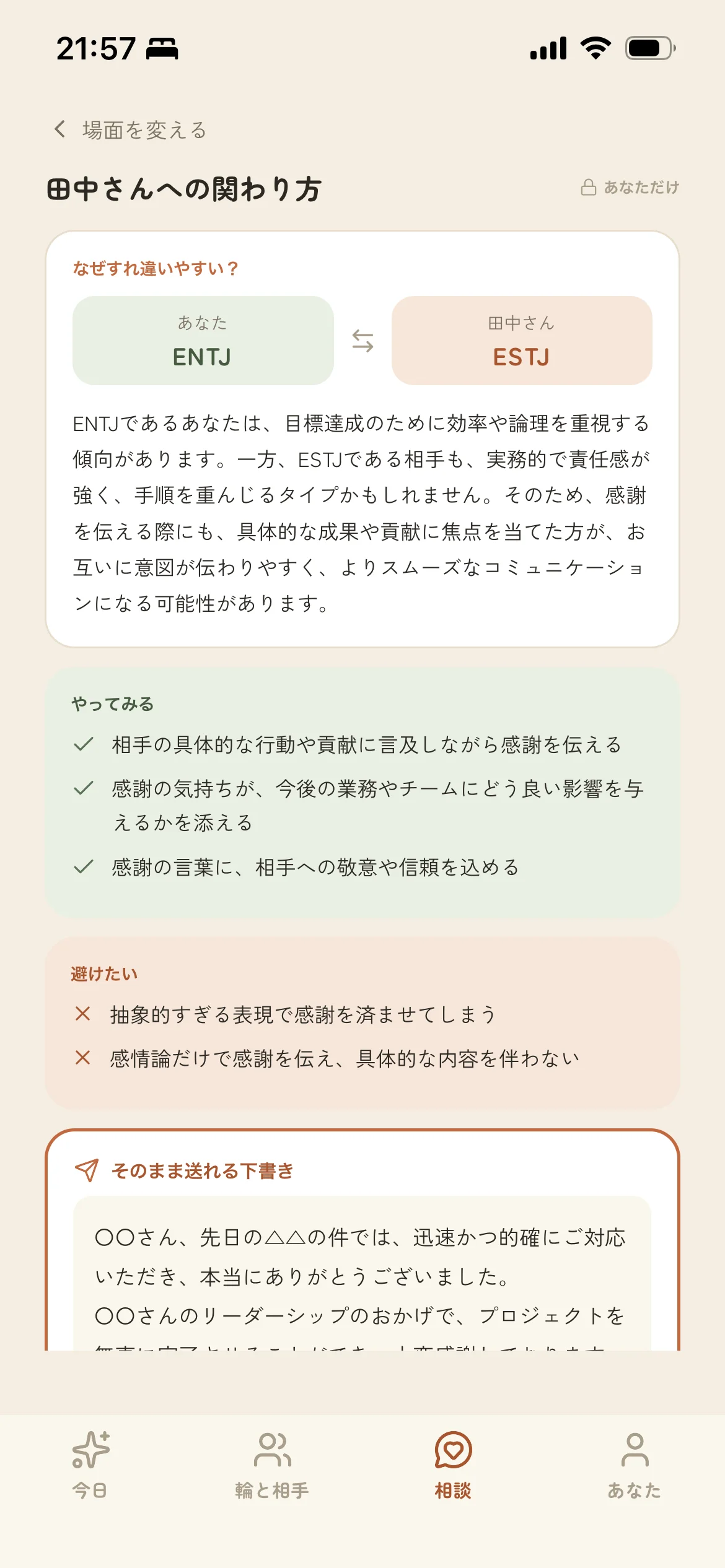
Task: Select the 相談 tab
Action: coord(453,1464)
